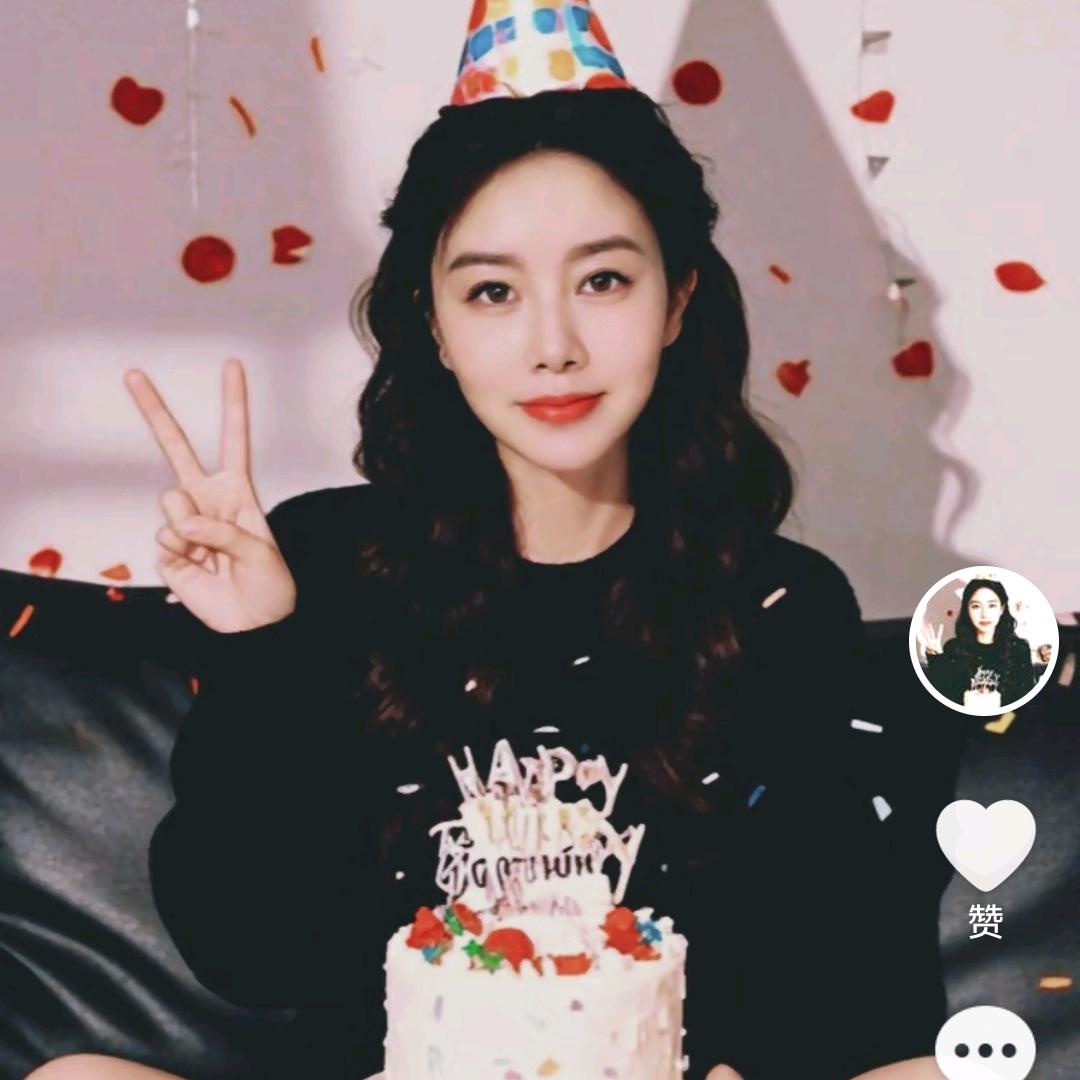Like this birthday video

coord(985,844)
